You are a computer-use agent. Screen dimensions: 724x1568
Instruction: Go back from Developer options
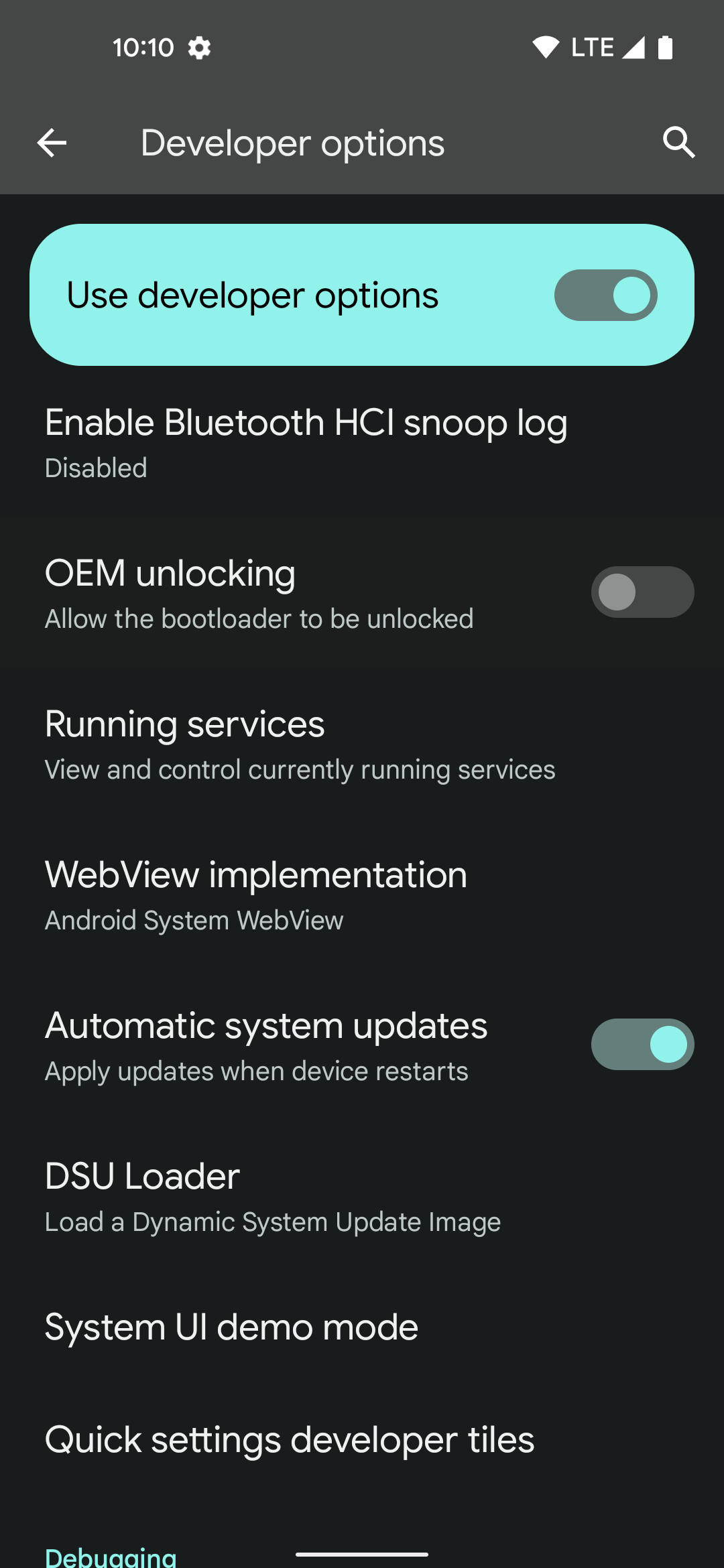pos(52,143)
